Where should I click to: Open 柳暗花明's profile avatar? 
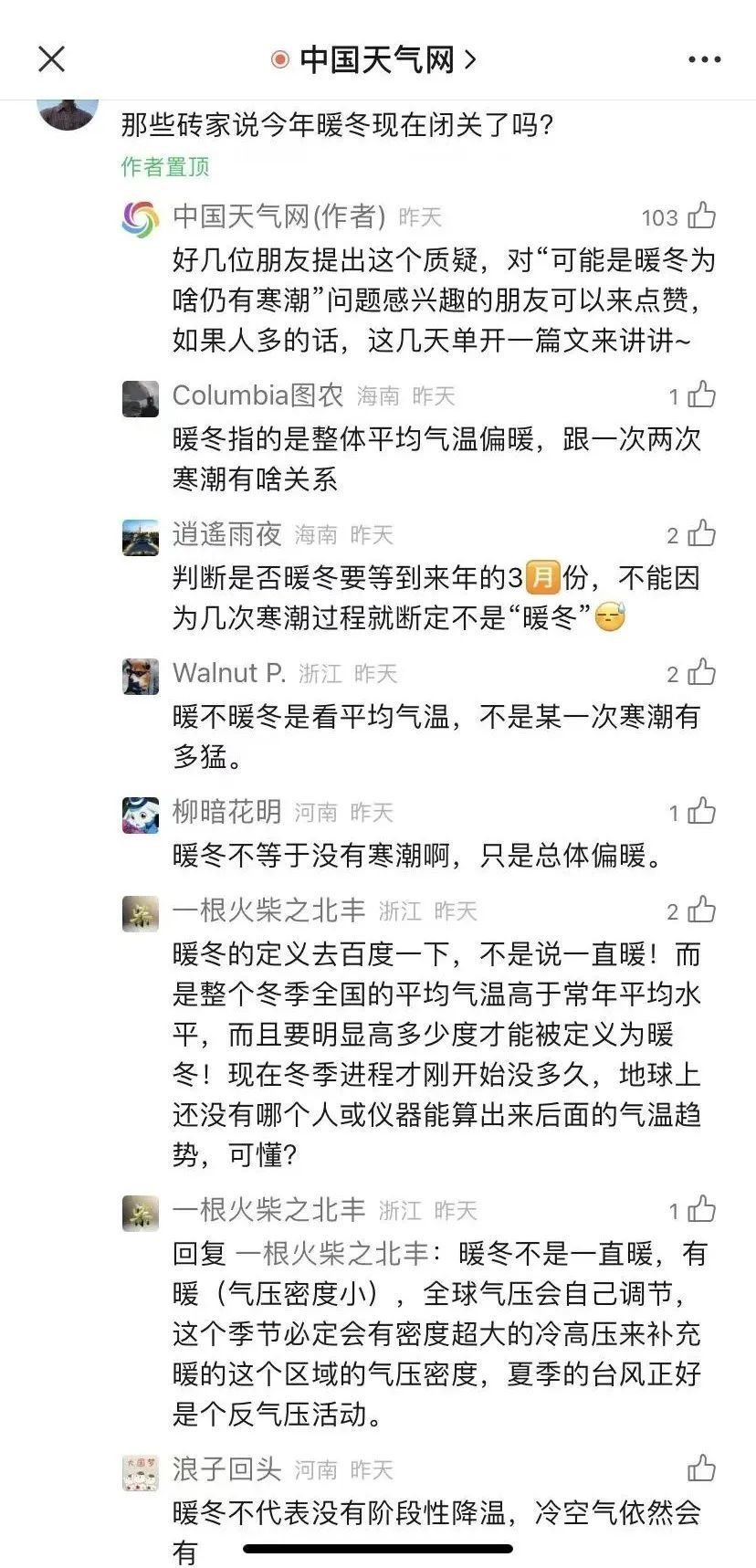tap(141, 816)
